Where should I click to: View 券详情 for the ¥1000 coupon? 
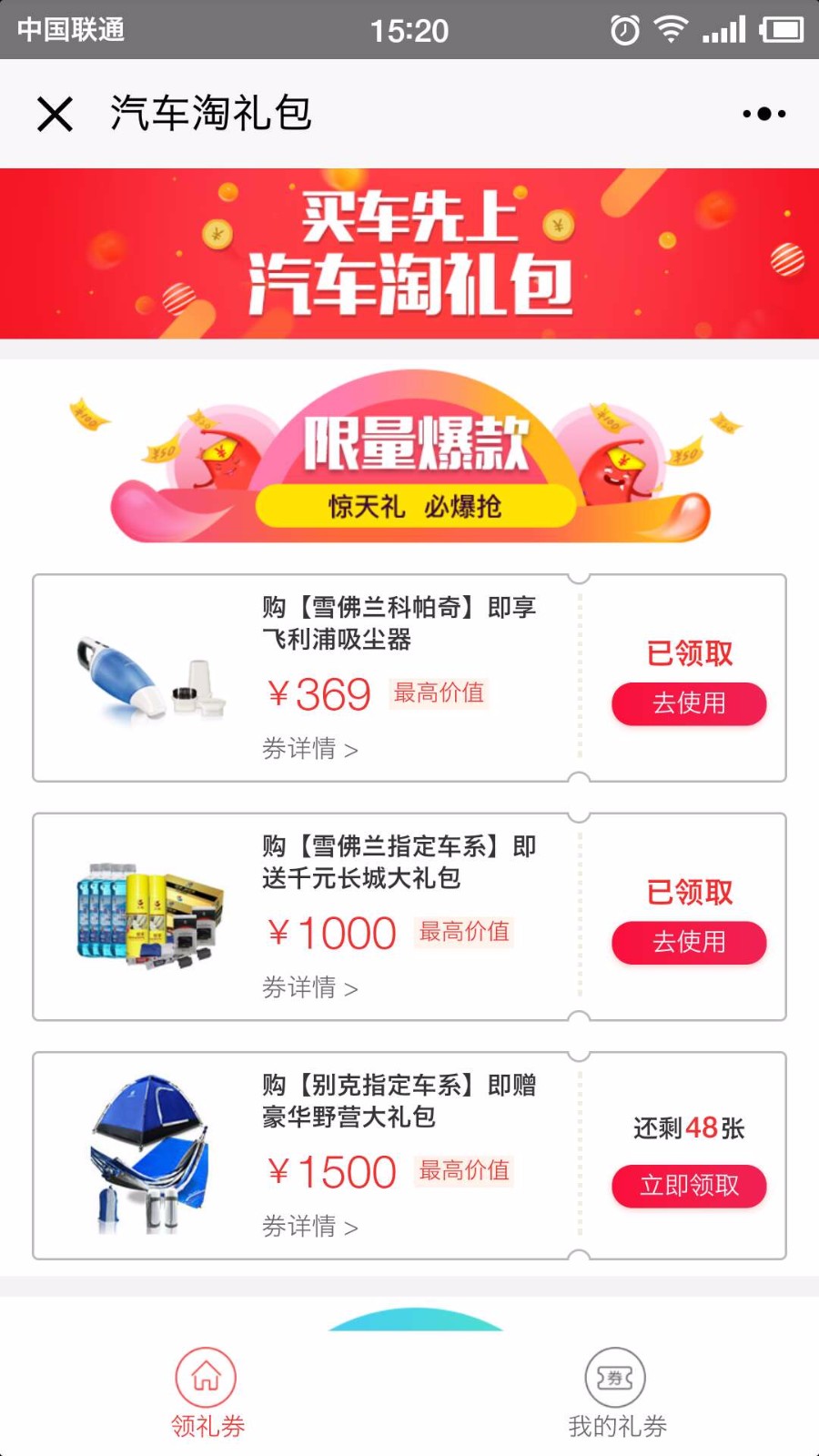point(310,987)
